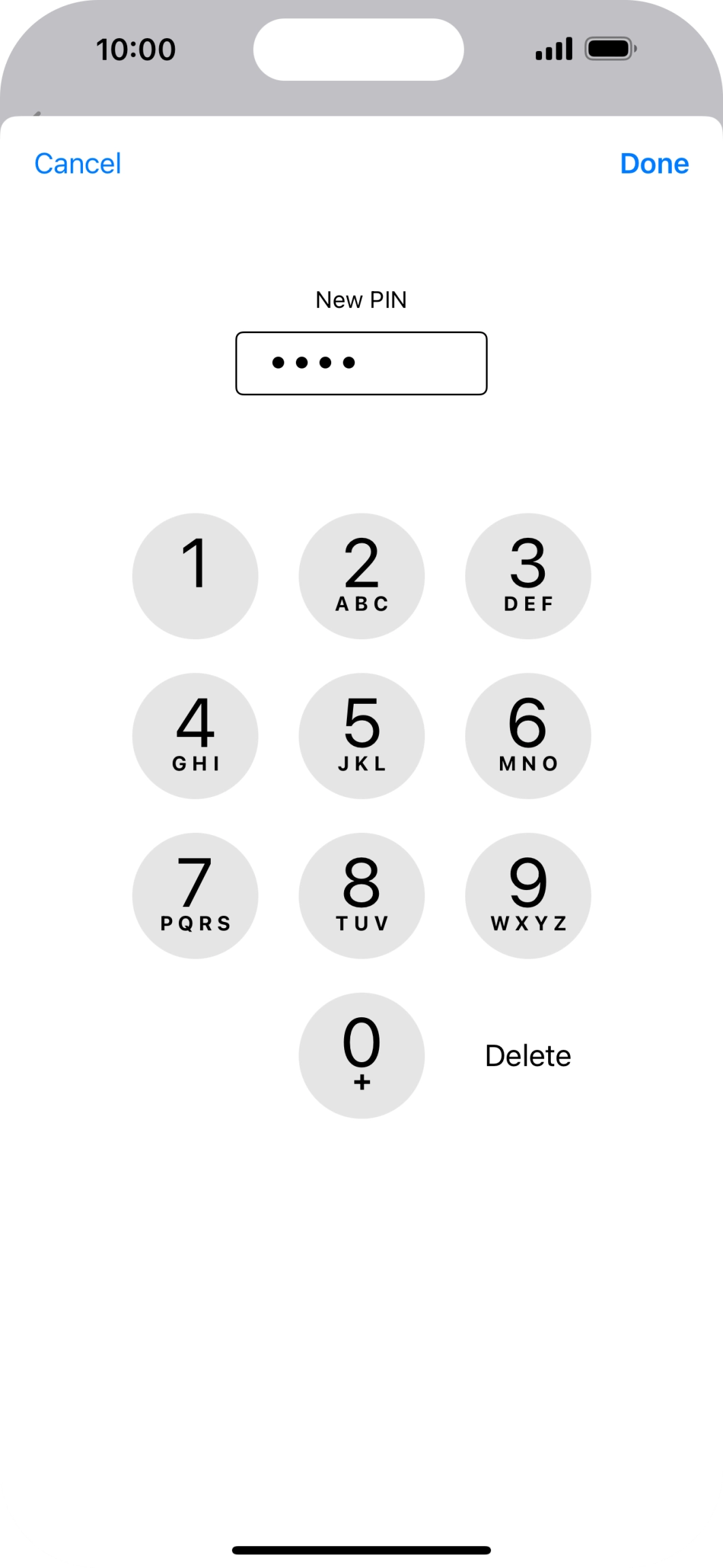Tap the 5 JKL key
The image size is (723, 1568).
click(x=362, y=736)
